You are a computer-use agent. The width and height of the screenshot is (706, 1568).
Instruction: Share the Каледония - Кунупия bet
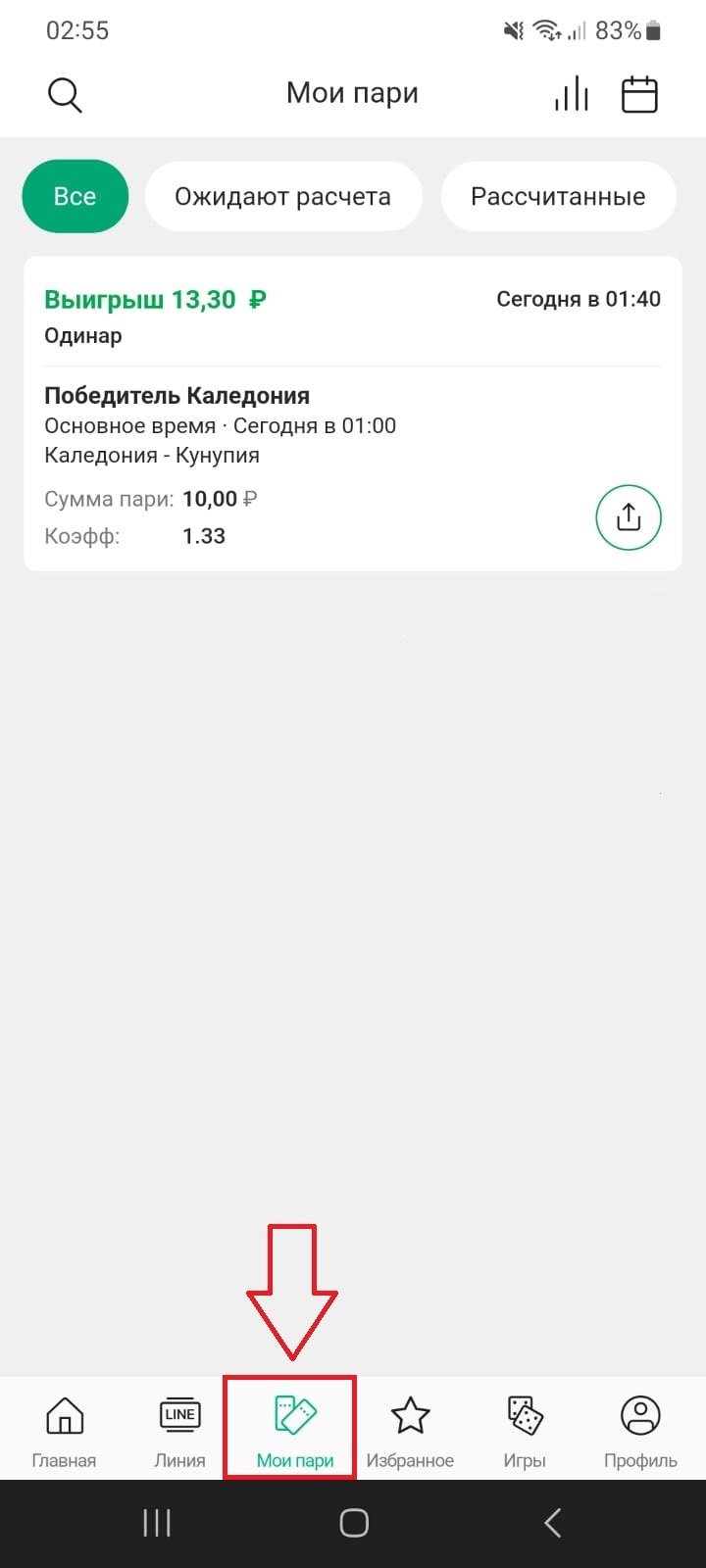click(629, 517)
